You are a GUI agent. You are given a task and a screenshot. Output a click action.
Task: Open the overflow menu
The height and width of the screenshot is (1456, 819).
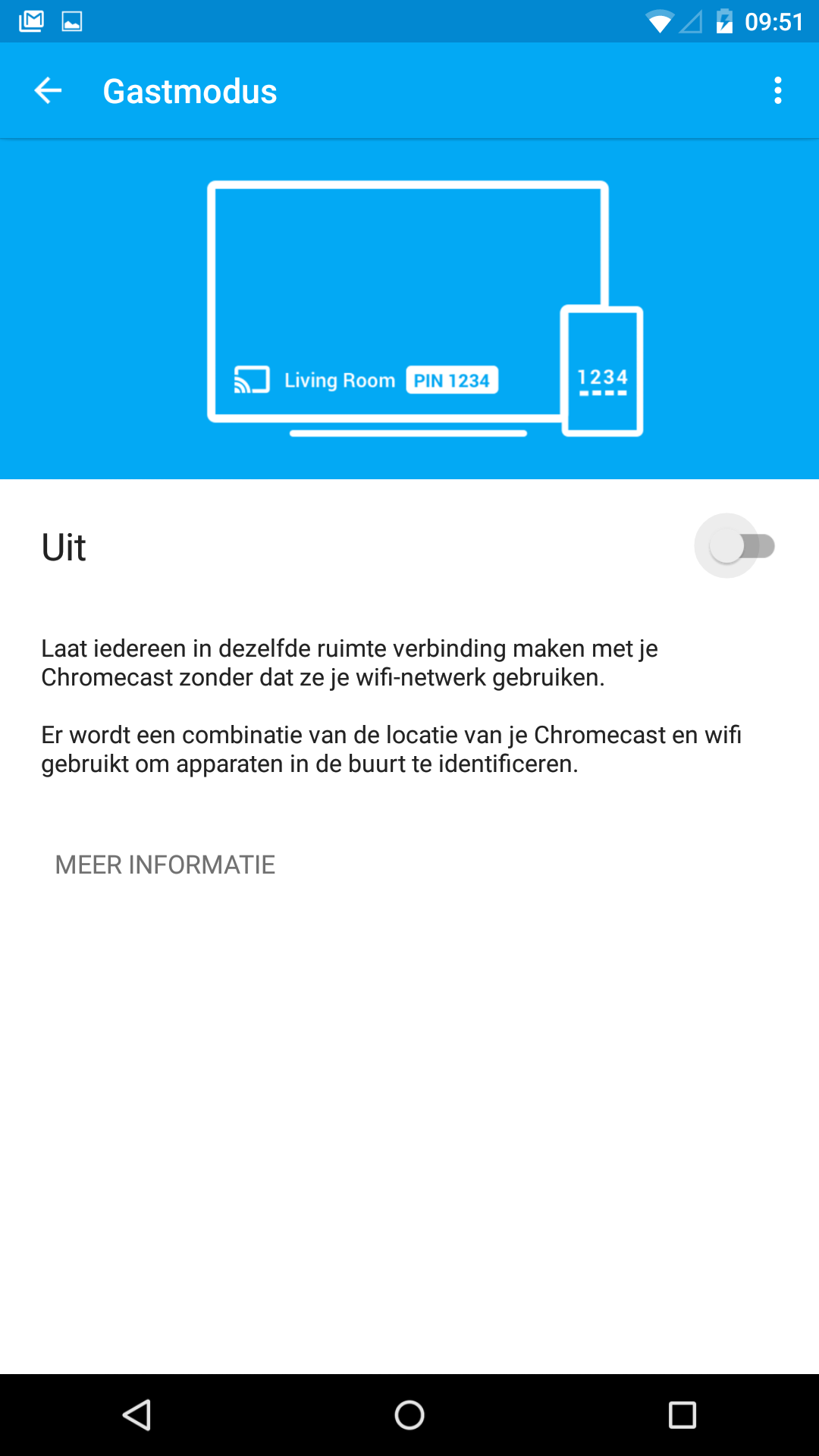pos(777,91)
